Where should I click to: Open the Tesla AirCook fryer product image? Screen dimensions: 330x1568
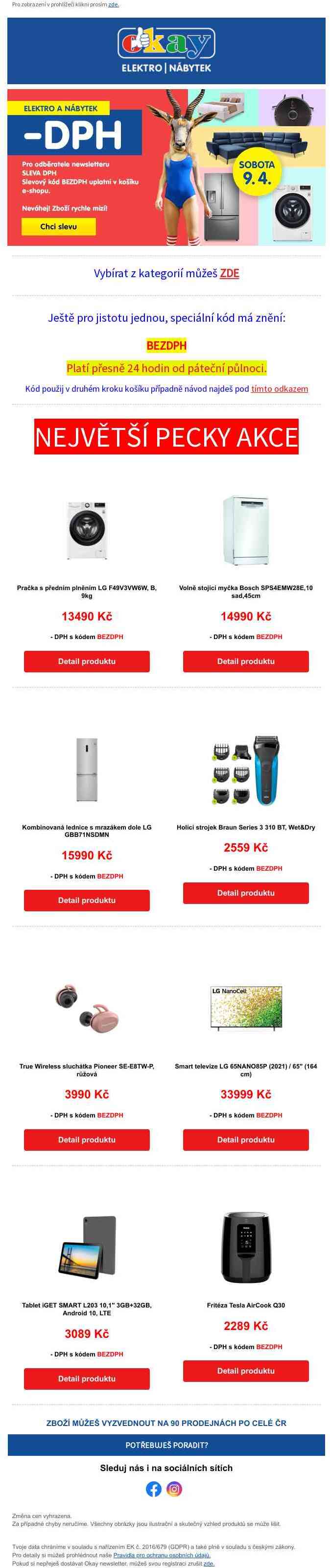tap(245, 1248)
